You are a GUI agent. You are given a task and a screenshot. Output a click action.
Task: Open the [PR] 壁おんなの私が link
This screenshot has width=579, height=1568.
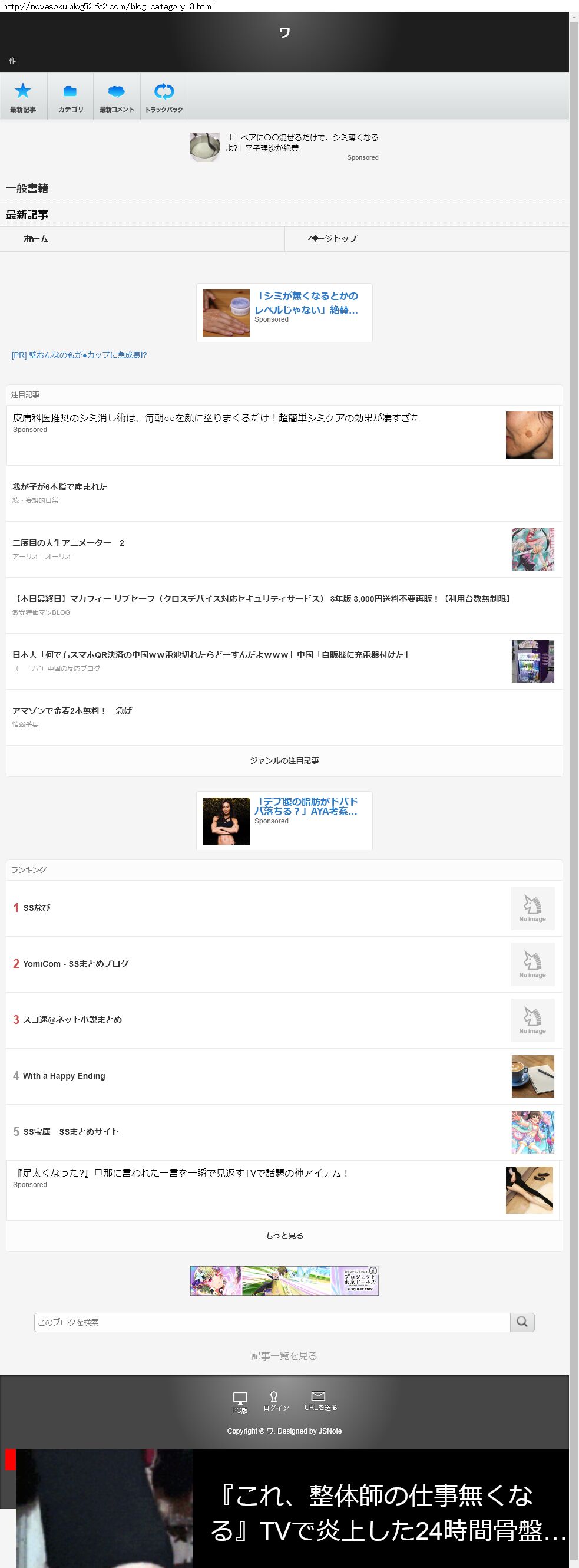point(79,355)
